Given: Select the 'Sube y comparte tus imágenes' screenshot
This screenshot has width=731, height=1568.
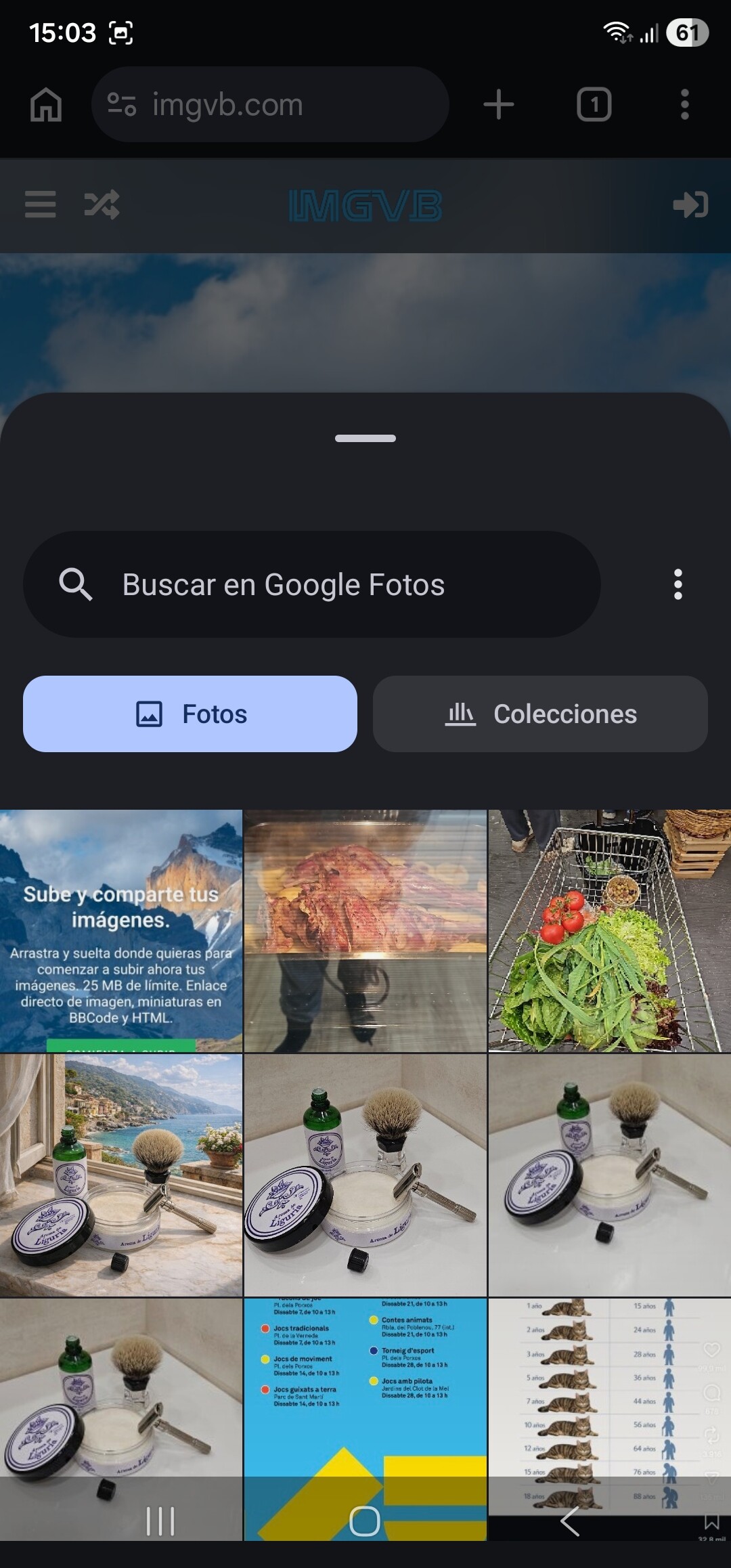Looking at the screenshot, I should (x=121, y=930).
